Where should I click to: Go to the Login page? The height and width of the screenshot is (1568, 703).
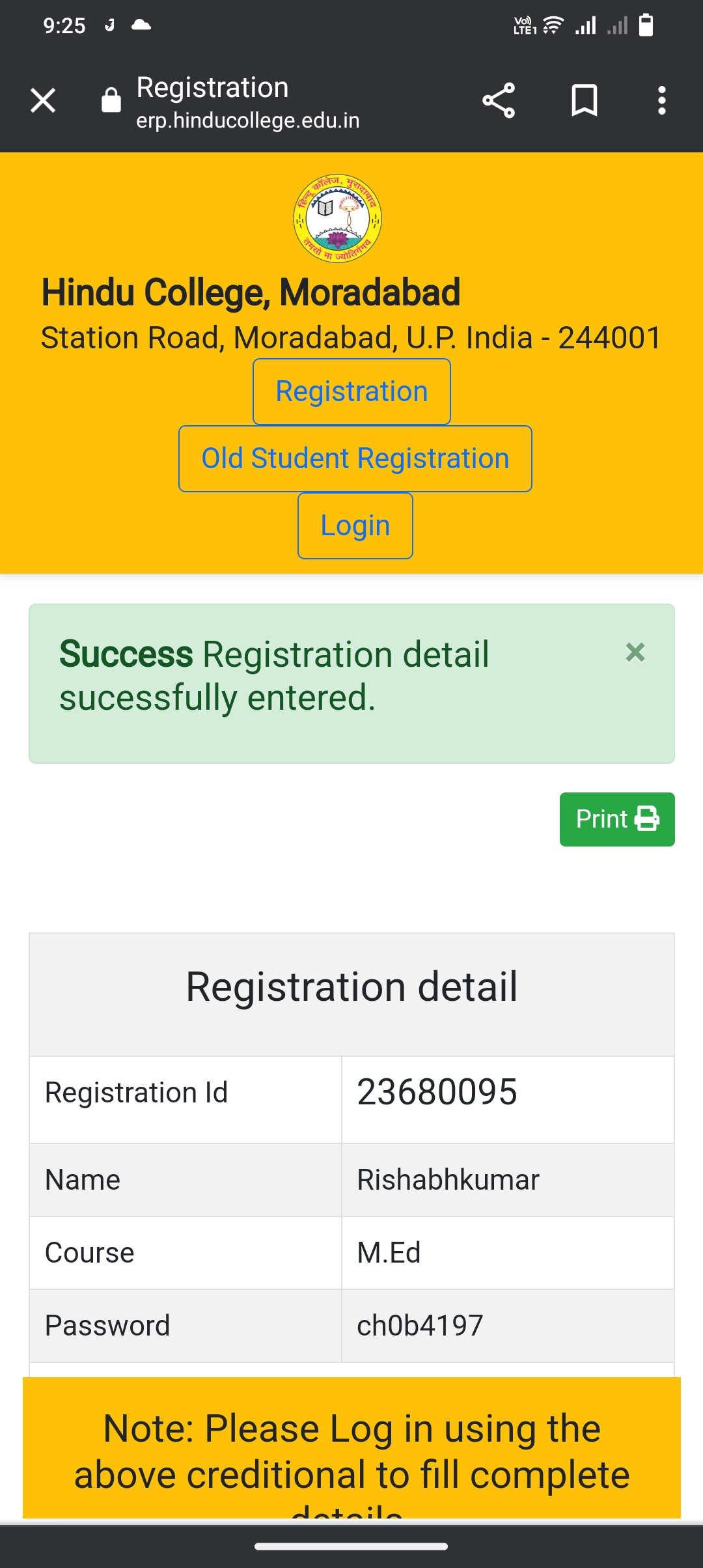[355, 525]
